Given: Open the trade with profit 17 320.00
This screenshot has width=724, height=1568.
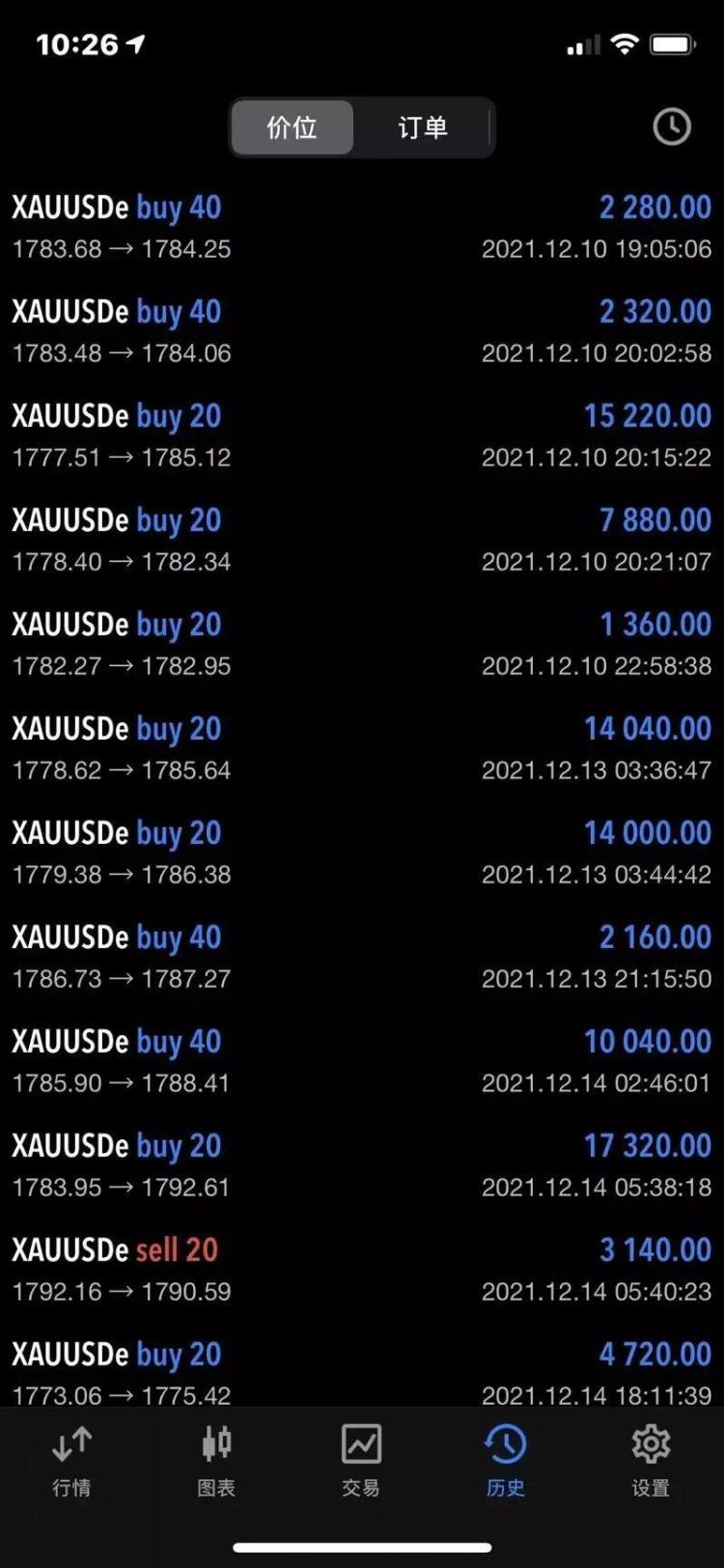Looking at the screenshot, I should click(x=362, y=1165).
